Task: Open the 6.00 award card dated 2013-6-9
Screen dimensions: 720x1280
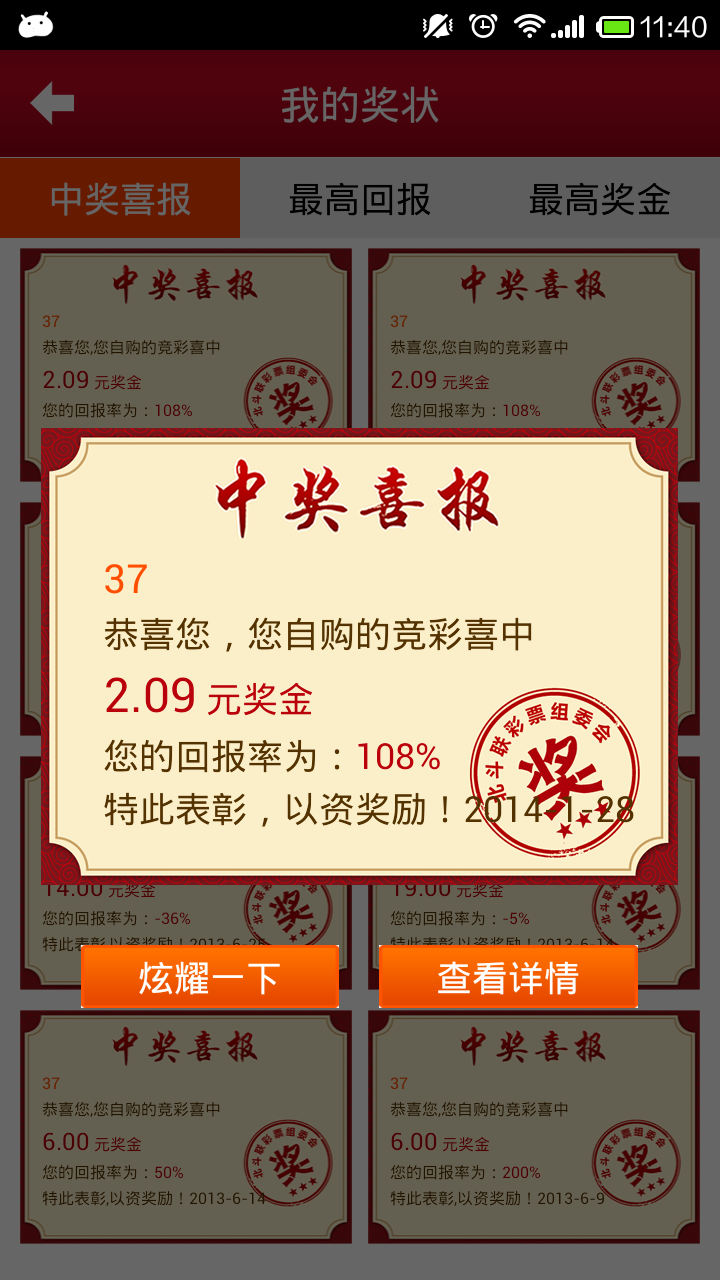Action: [533, 1126]
